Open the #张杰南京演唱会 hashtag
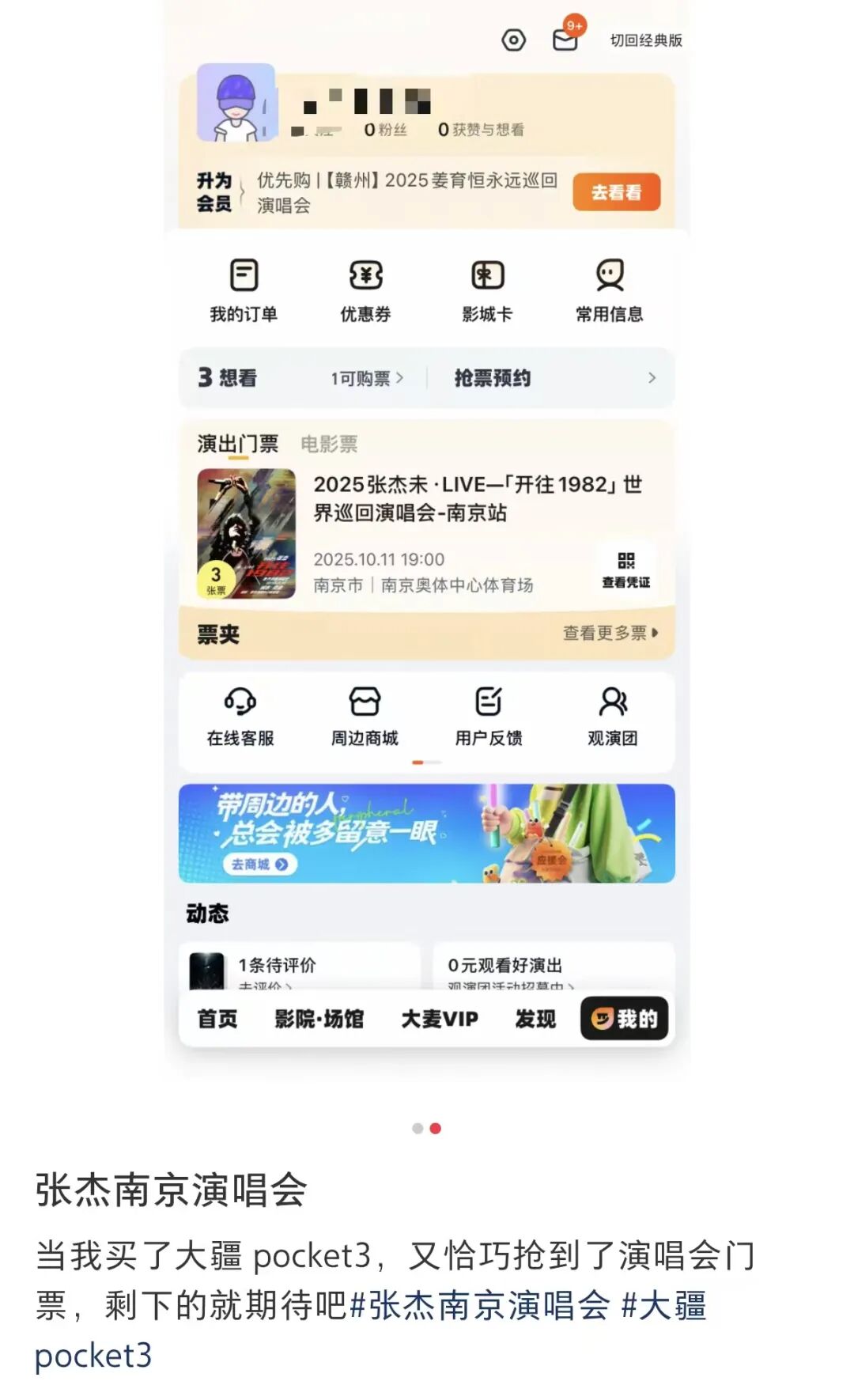The height and width of the screenshot is (1400, 854). coord(480,1306)
